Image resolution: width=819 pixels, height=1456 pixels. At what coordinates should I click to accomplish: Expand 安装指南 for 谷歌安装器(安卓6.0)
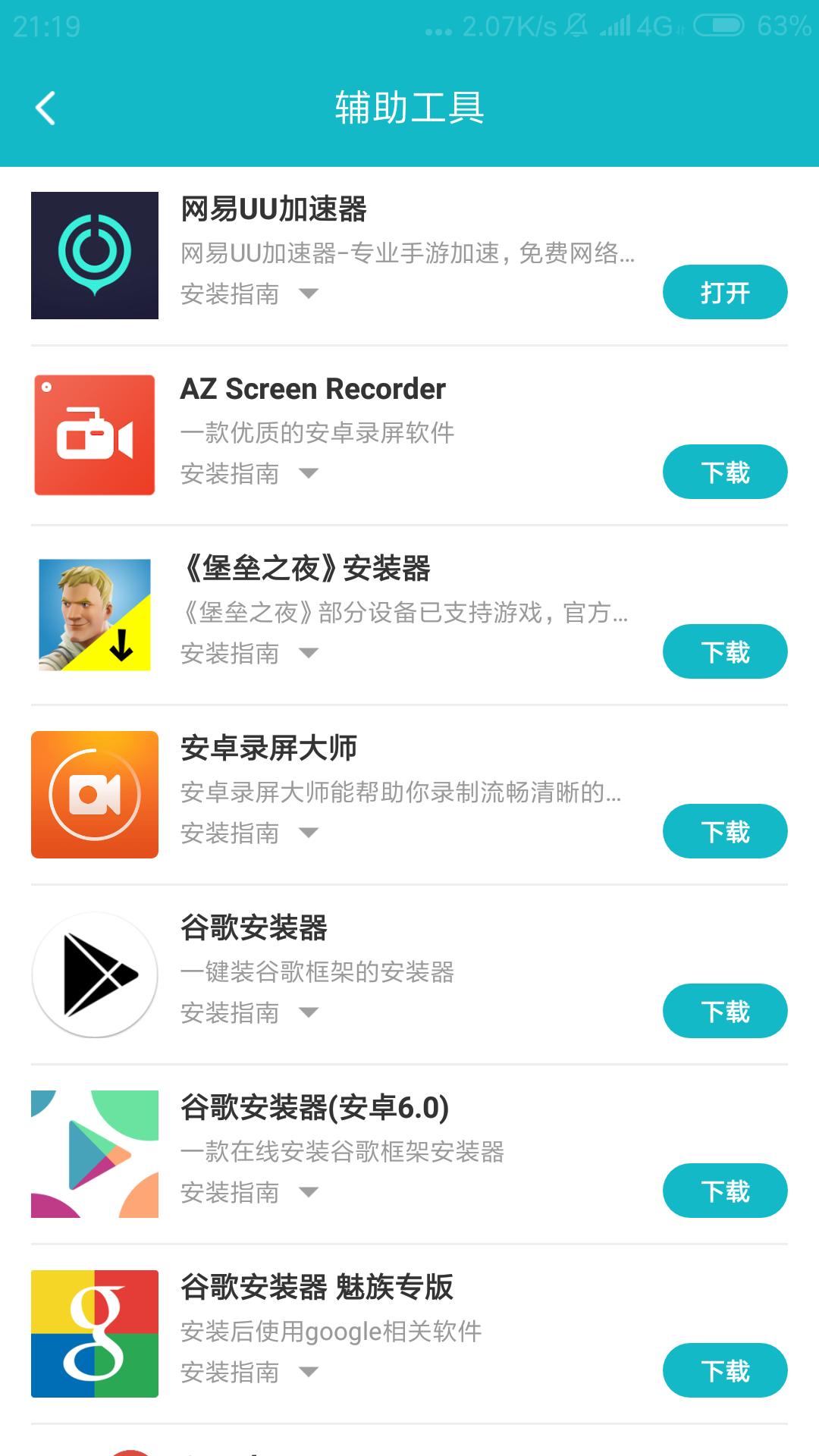click(x=249, y=1193)
